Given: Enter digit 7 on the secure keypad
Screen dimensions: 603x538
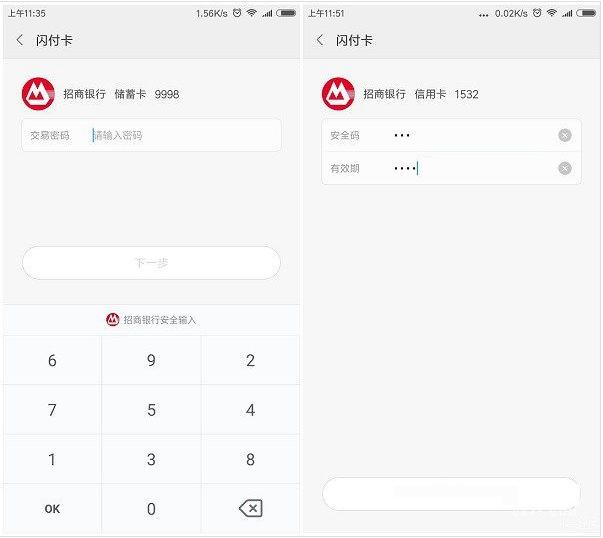Looking at the screenshot, I should point(52,410).
